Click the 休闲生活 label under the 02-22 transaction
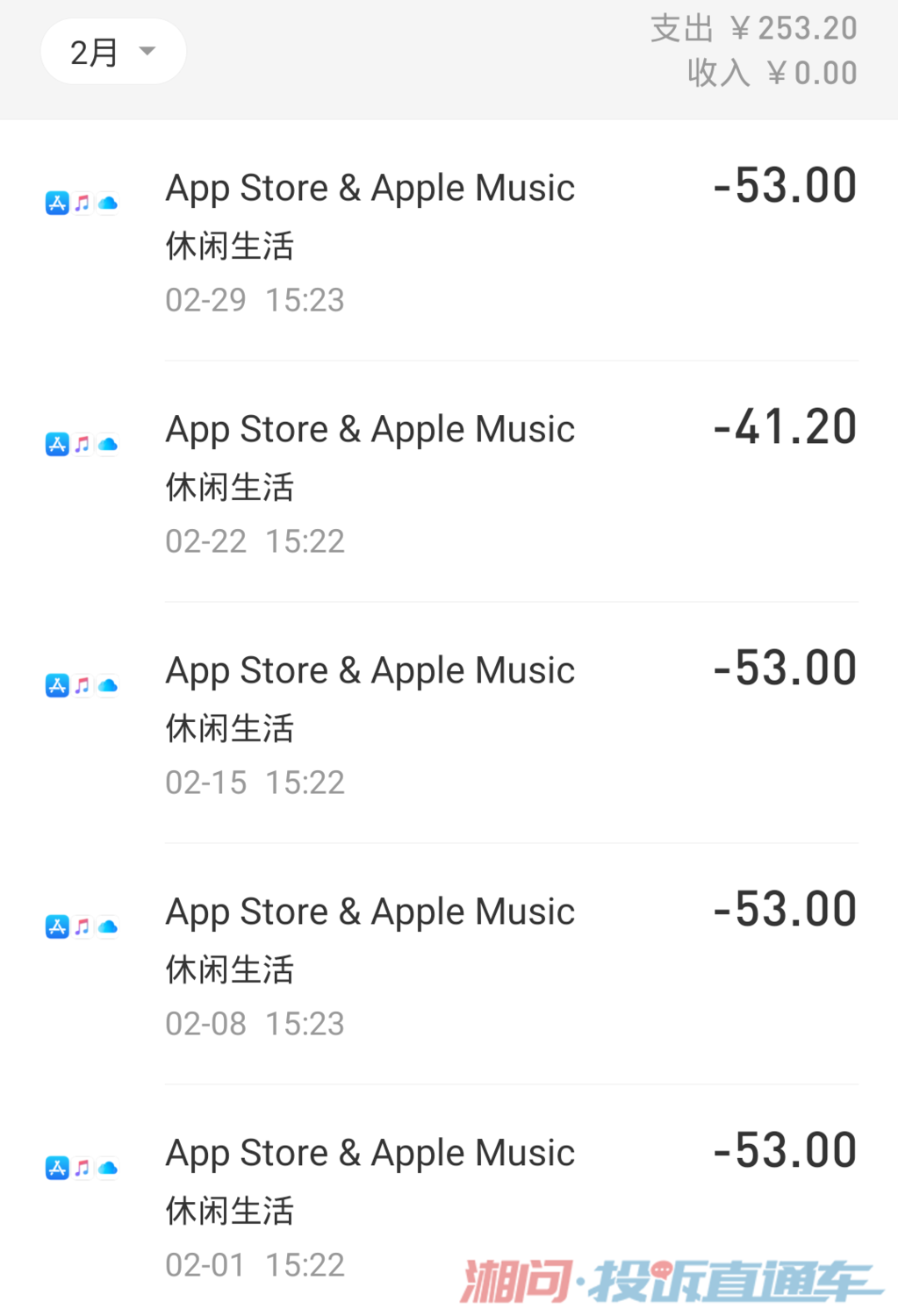Screen dimensions: 898x1316 click(229, 488)
